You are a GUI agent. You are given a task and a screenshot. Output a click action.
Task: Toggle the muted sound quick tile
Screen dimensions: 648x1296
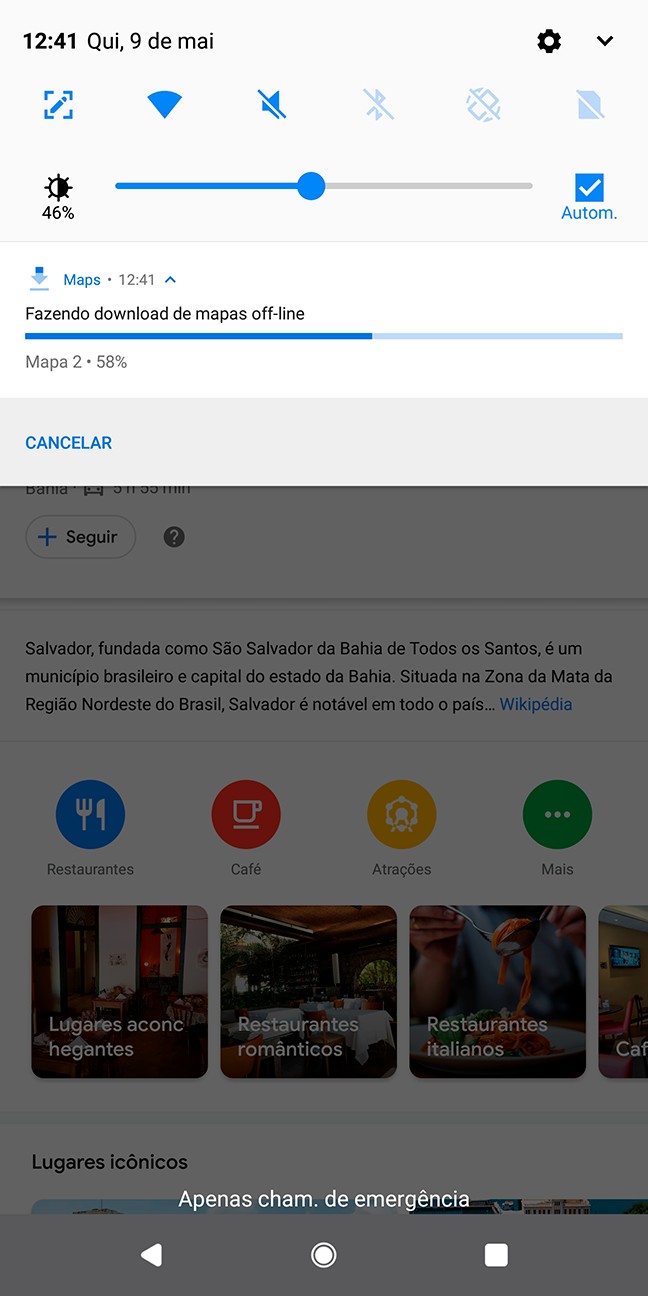(x=271, y=104)
